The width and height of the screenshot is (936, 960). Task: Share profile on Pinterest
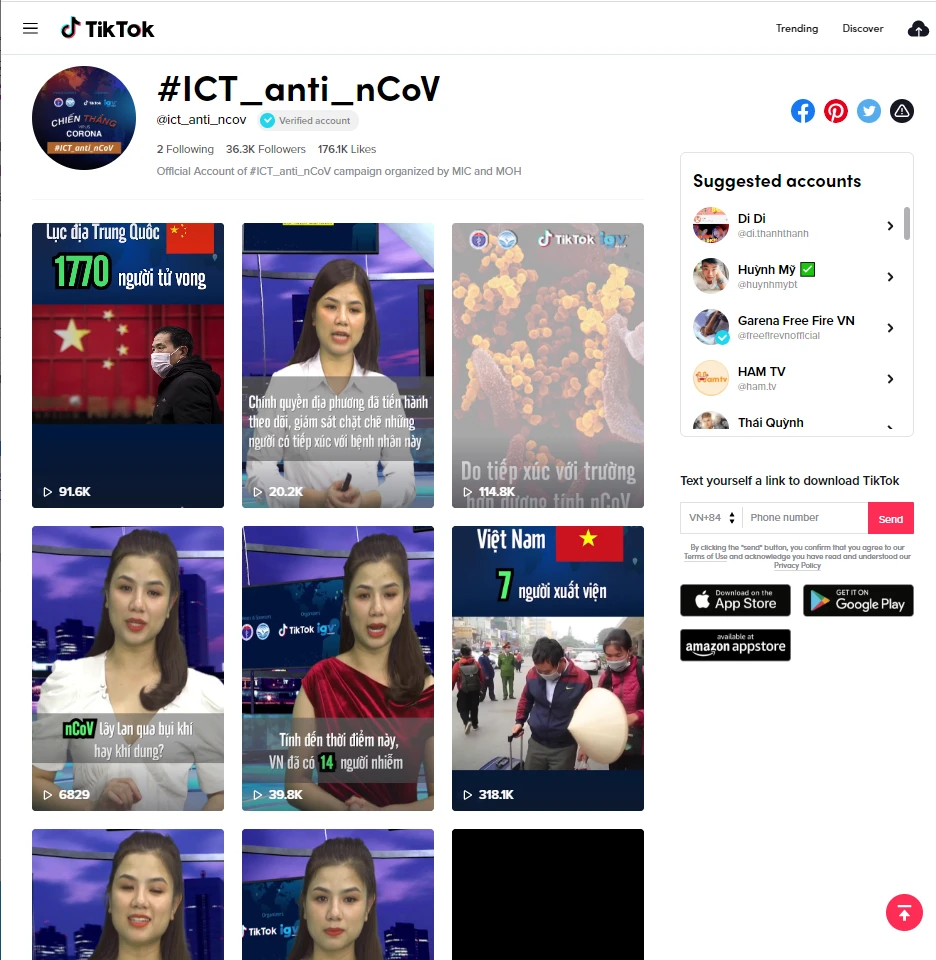(836, 111)
